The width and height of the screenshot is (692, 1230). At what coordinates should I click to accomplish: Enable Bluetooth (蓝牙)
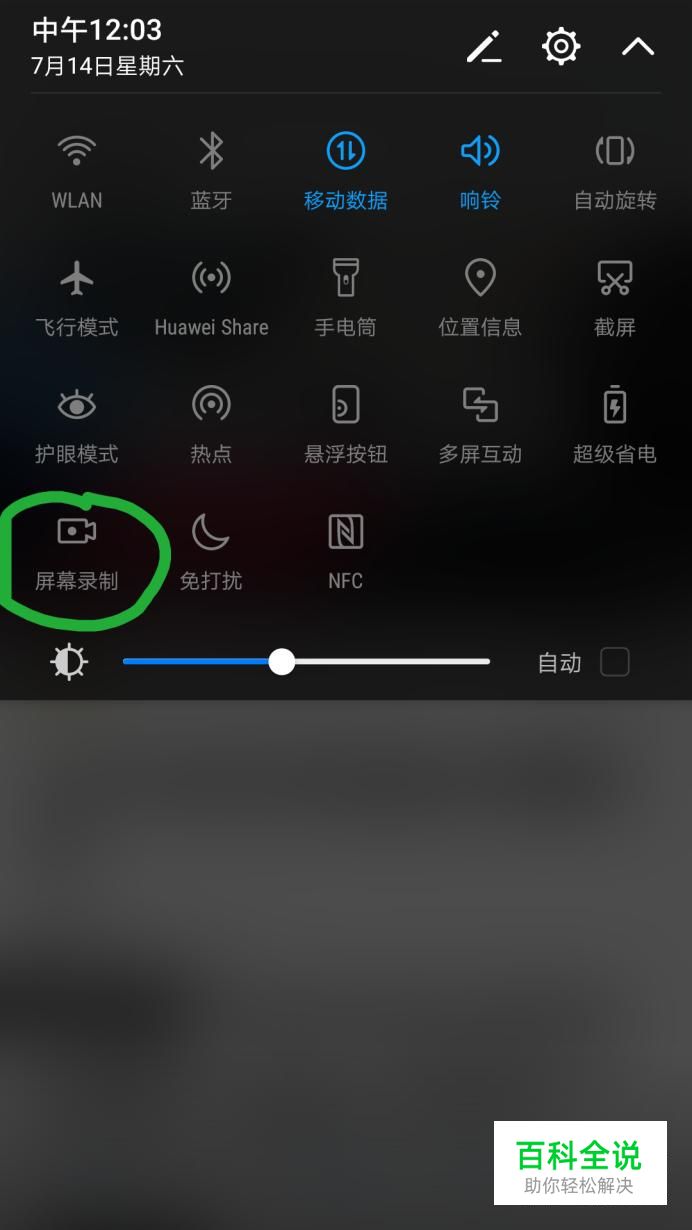pyautogui.click(x=211, y=152)
